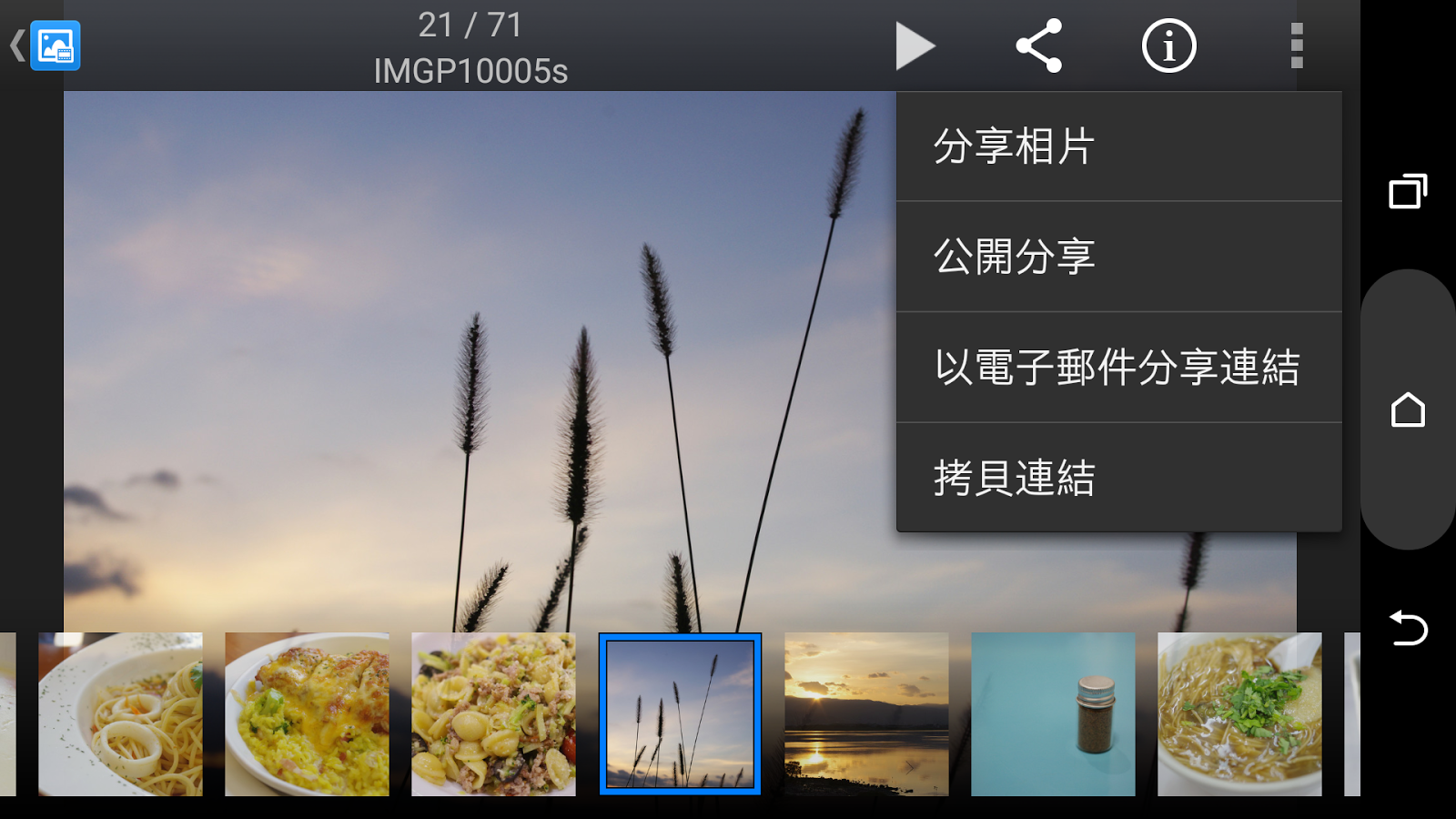The width and height of the screenshot is (1456, 819).
Task: Open photo info details
Action: (x=1168, y=45)
